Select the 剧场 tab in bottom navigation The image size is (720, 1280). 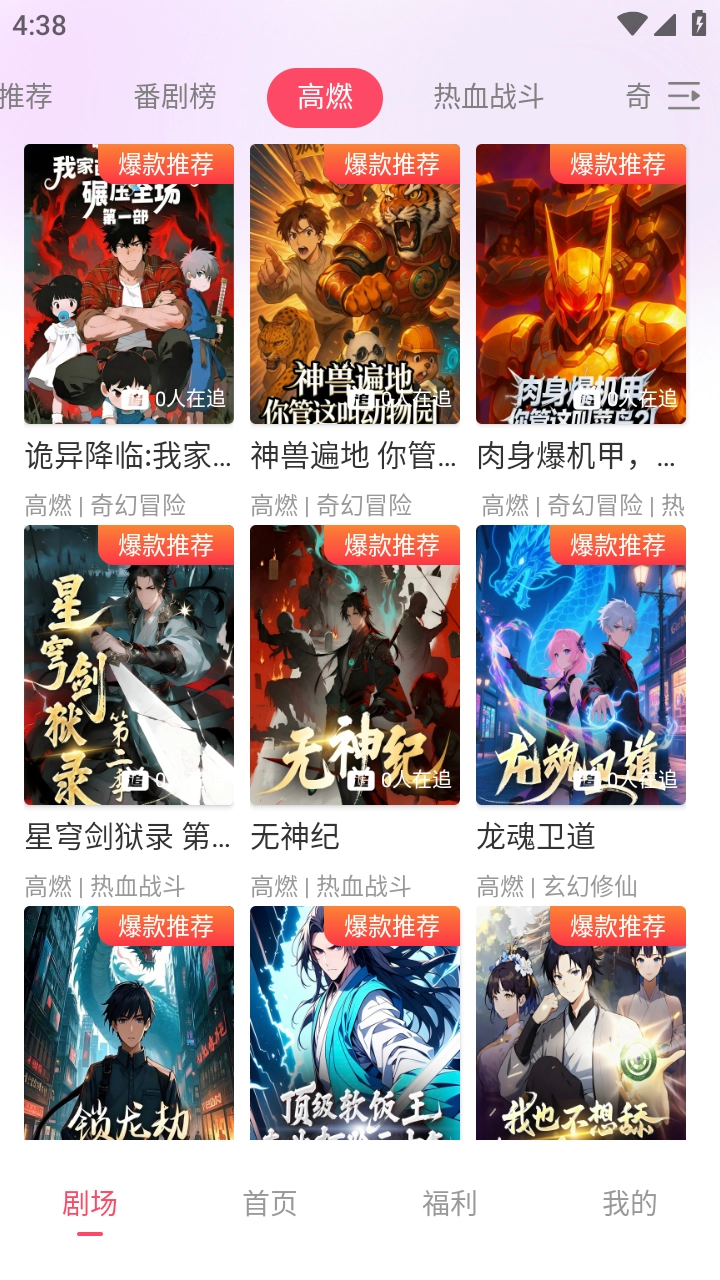[x=90, y=1204]
